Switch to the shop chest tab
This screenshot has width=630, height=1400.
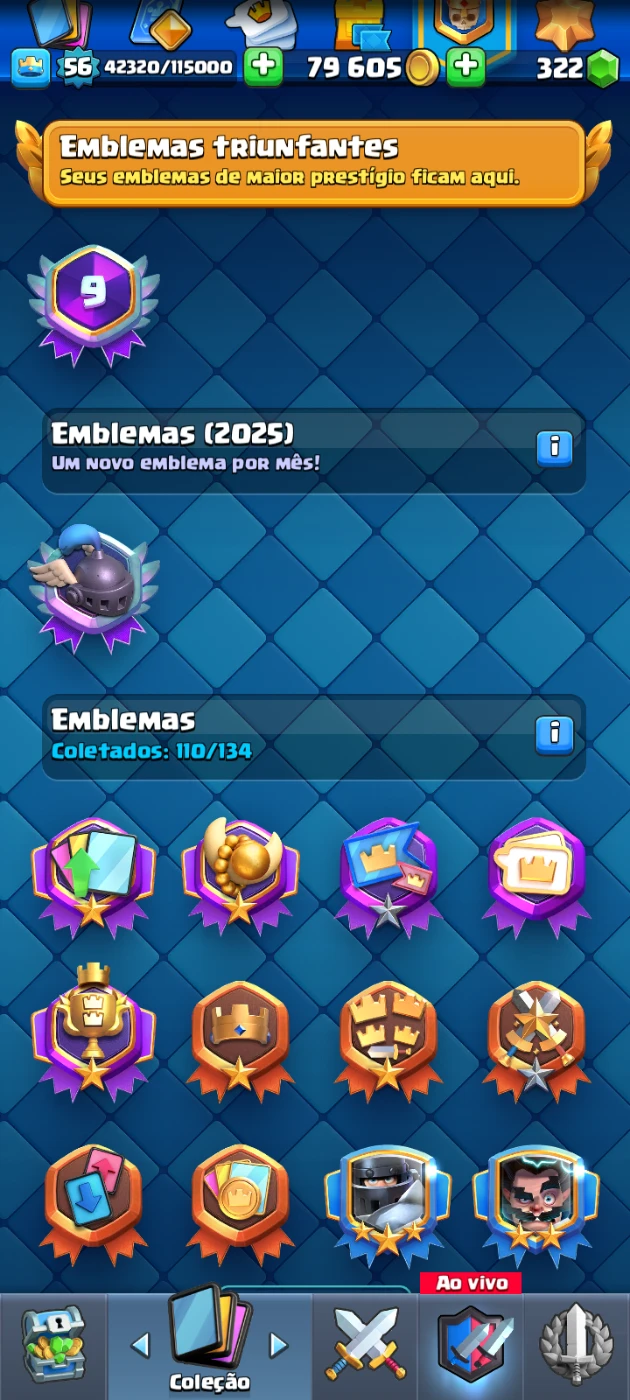point(53,1345)
